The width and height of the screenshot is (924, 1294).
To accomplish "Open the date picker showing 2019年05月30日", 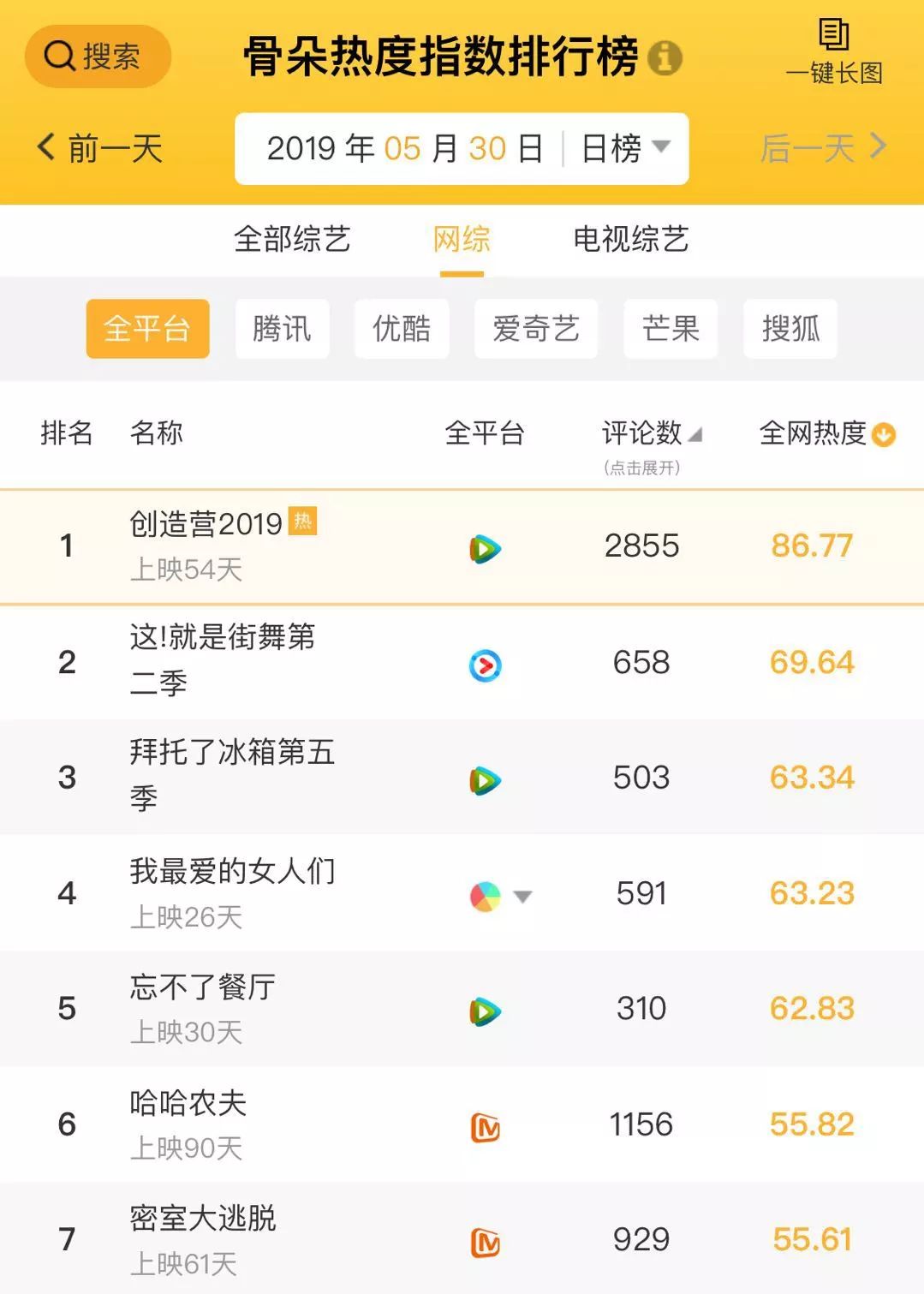I will click(404, 149).
